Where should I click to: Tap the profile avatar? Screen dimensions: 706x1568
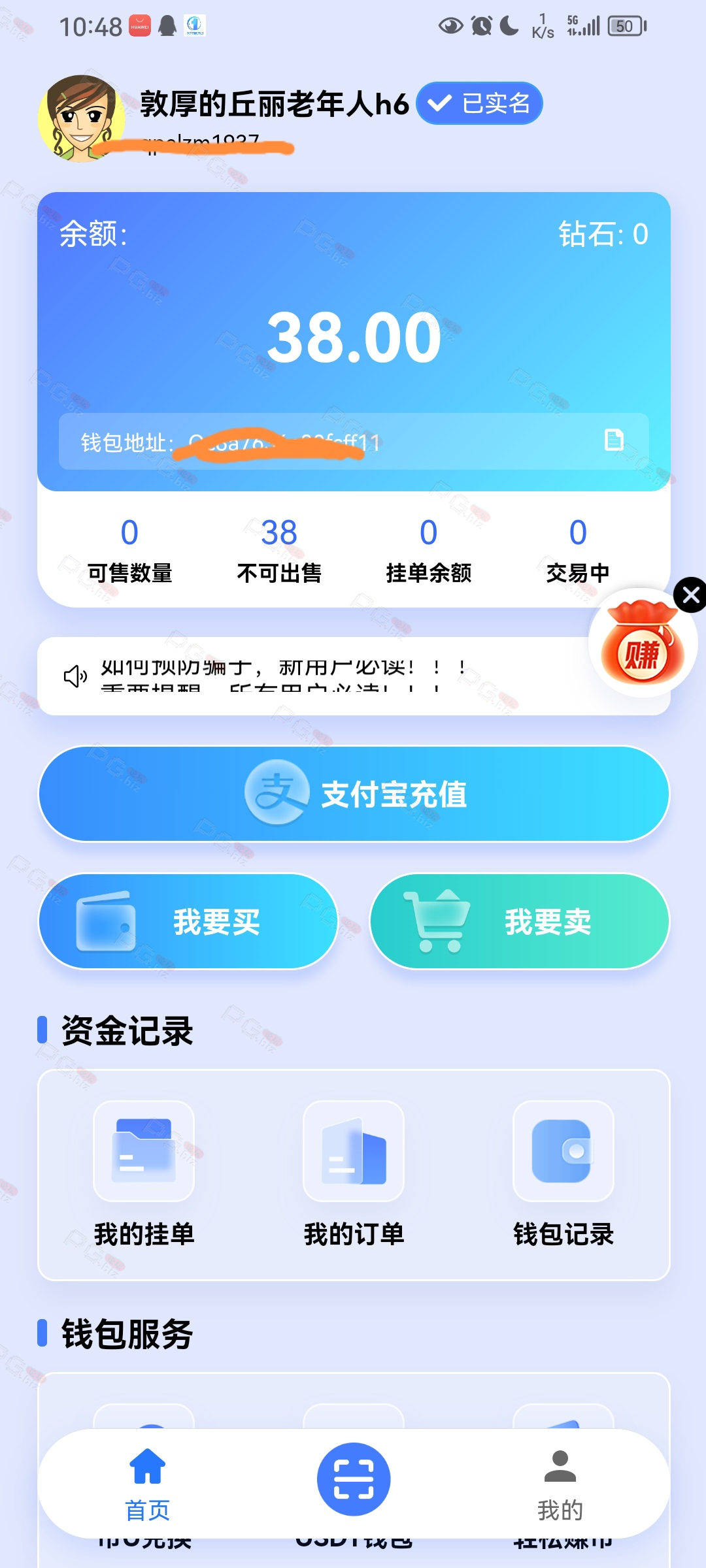(82, 118)
